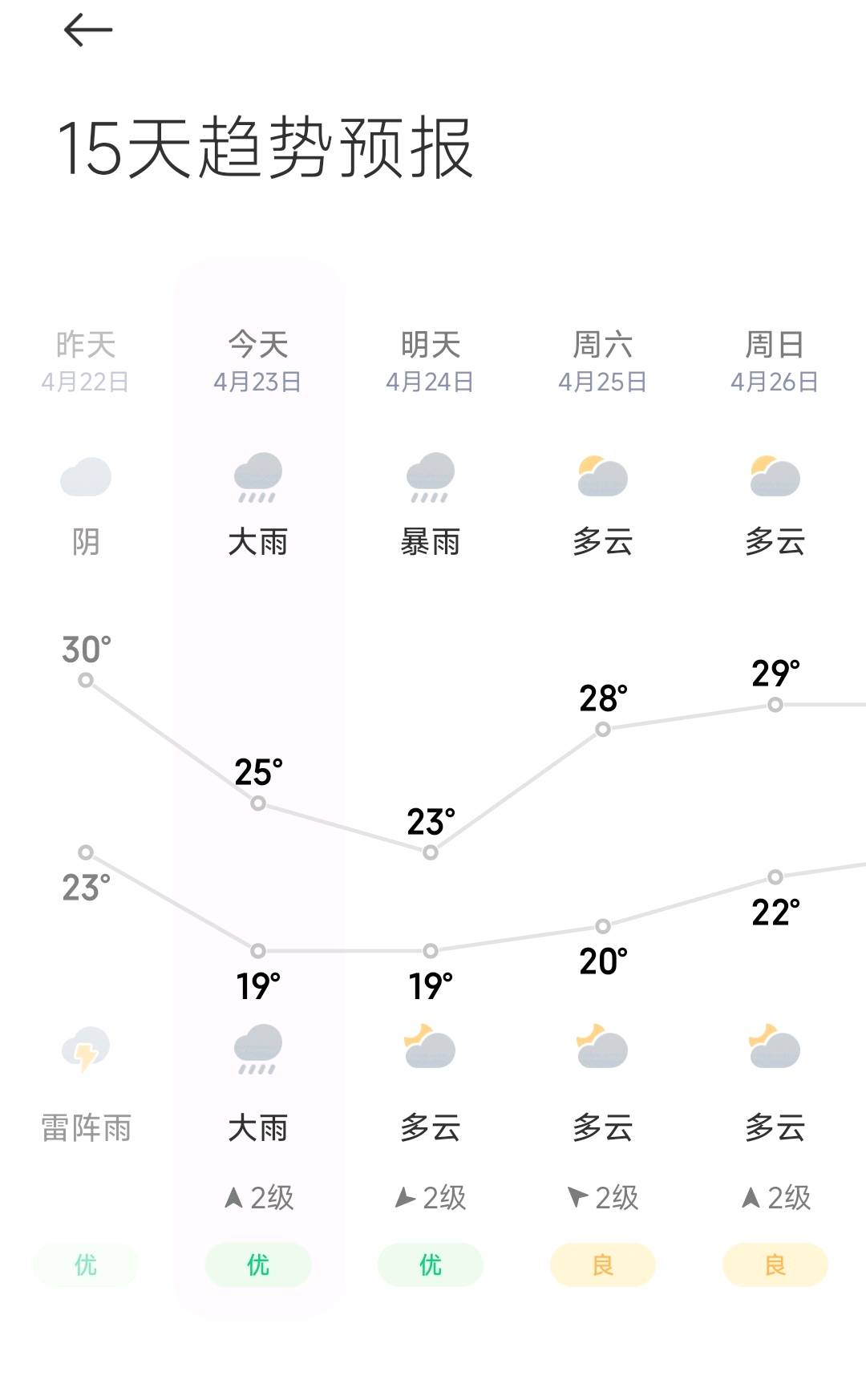Select tomorrow night's 多云 cloudy icon
866x1400 pixels.
[x=430, y=1049]
